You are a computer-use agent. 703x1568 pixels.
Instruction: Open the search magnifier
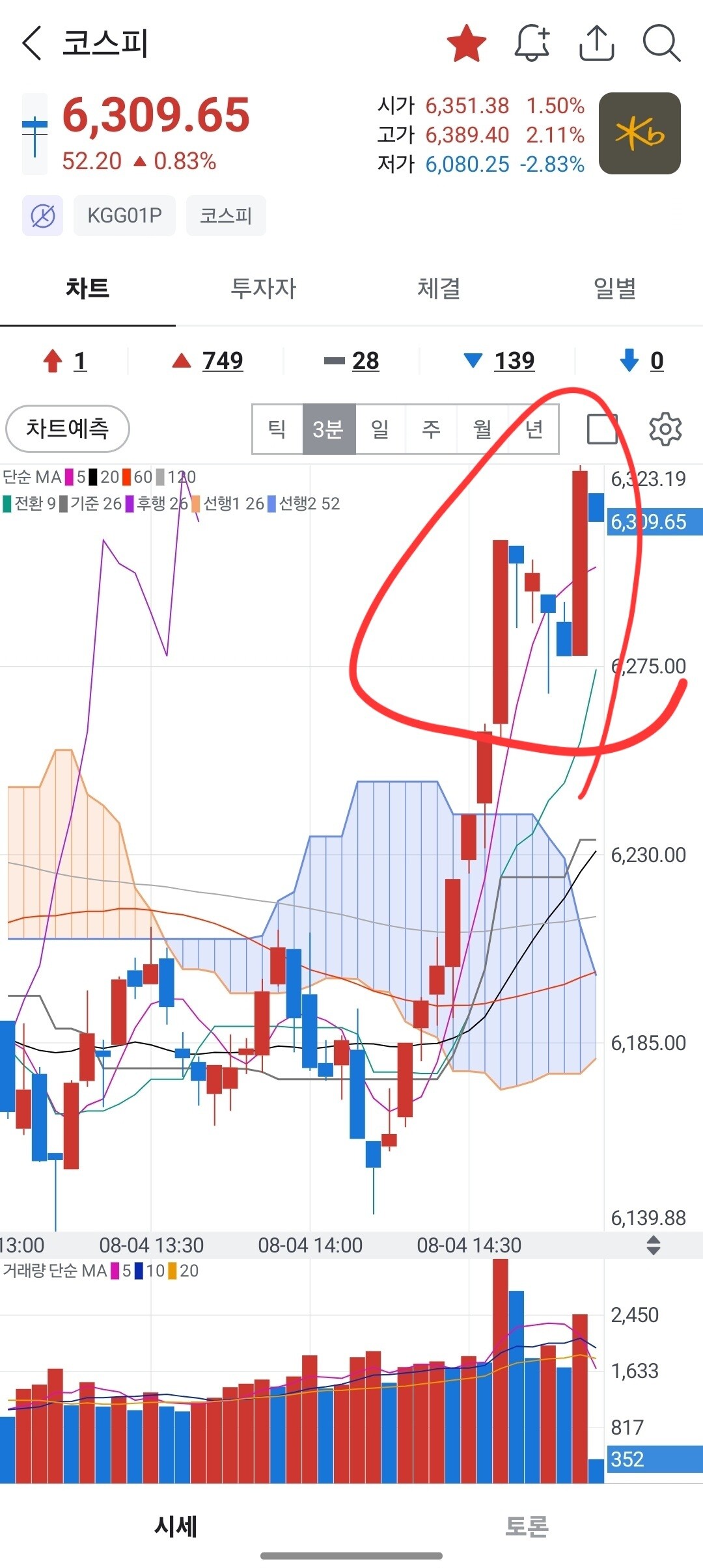pyautogui.click(x=661, y=44)
